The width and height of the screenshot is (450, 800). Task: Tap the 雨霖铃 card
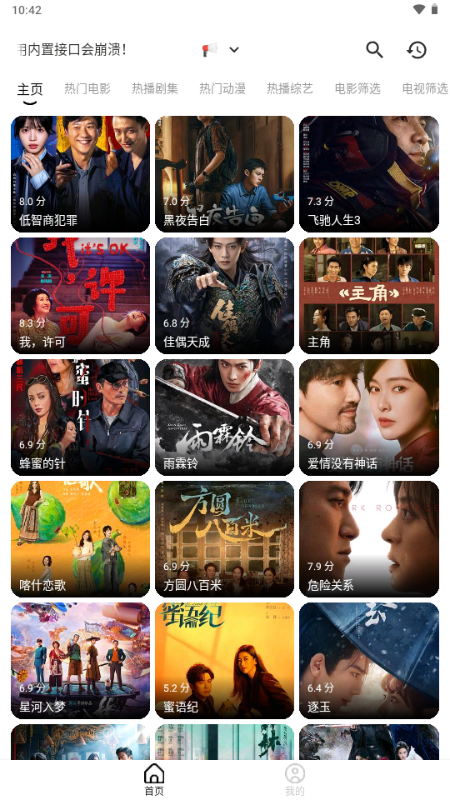click(224, 417)
